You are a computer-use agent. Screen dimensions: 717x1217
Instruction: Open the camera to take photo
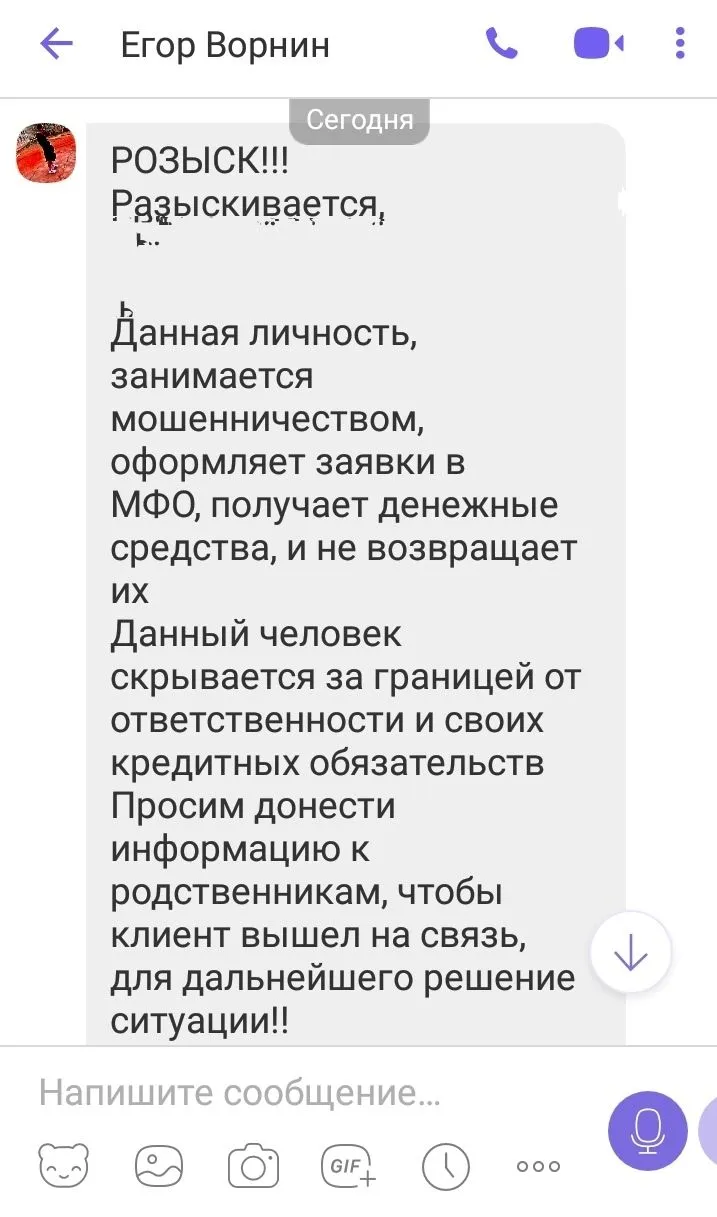click(x=253, y=1166)
